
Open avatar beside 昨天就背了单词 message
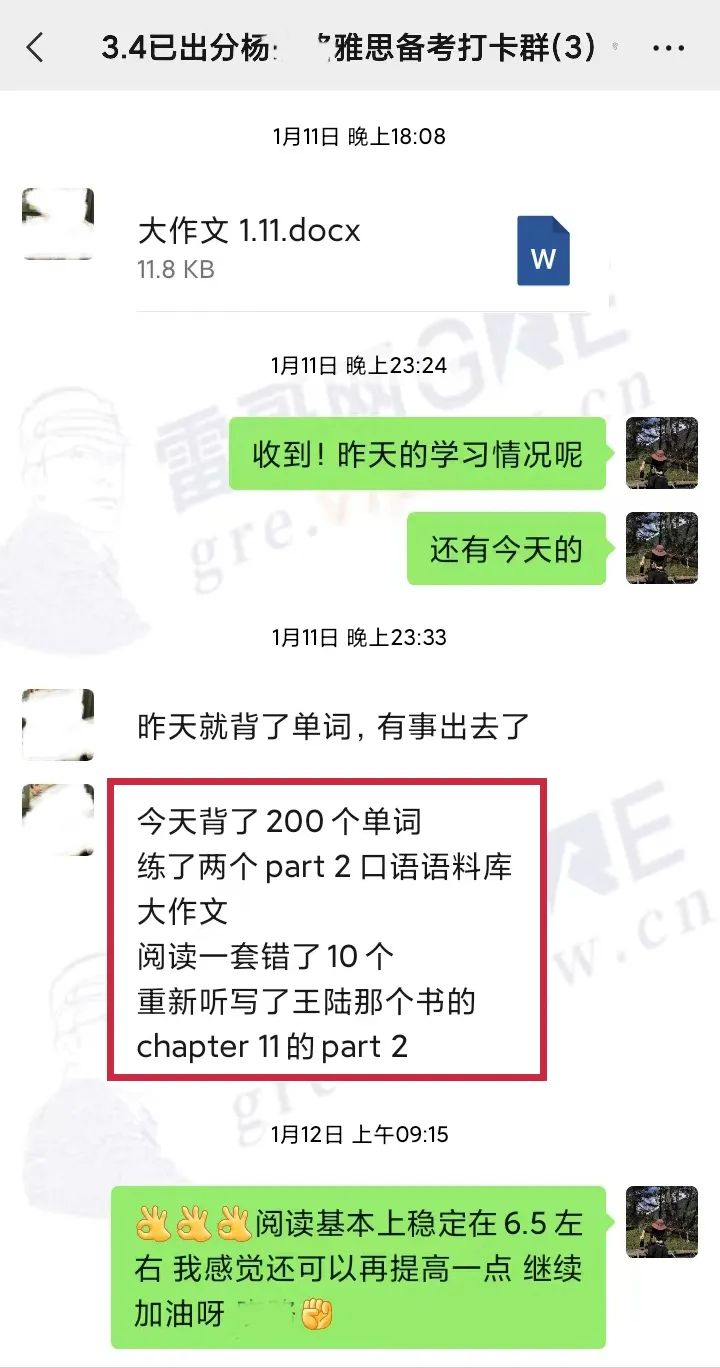(x=58, y=724)
